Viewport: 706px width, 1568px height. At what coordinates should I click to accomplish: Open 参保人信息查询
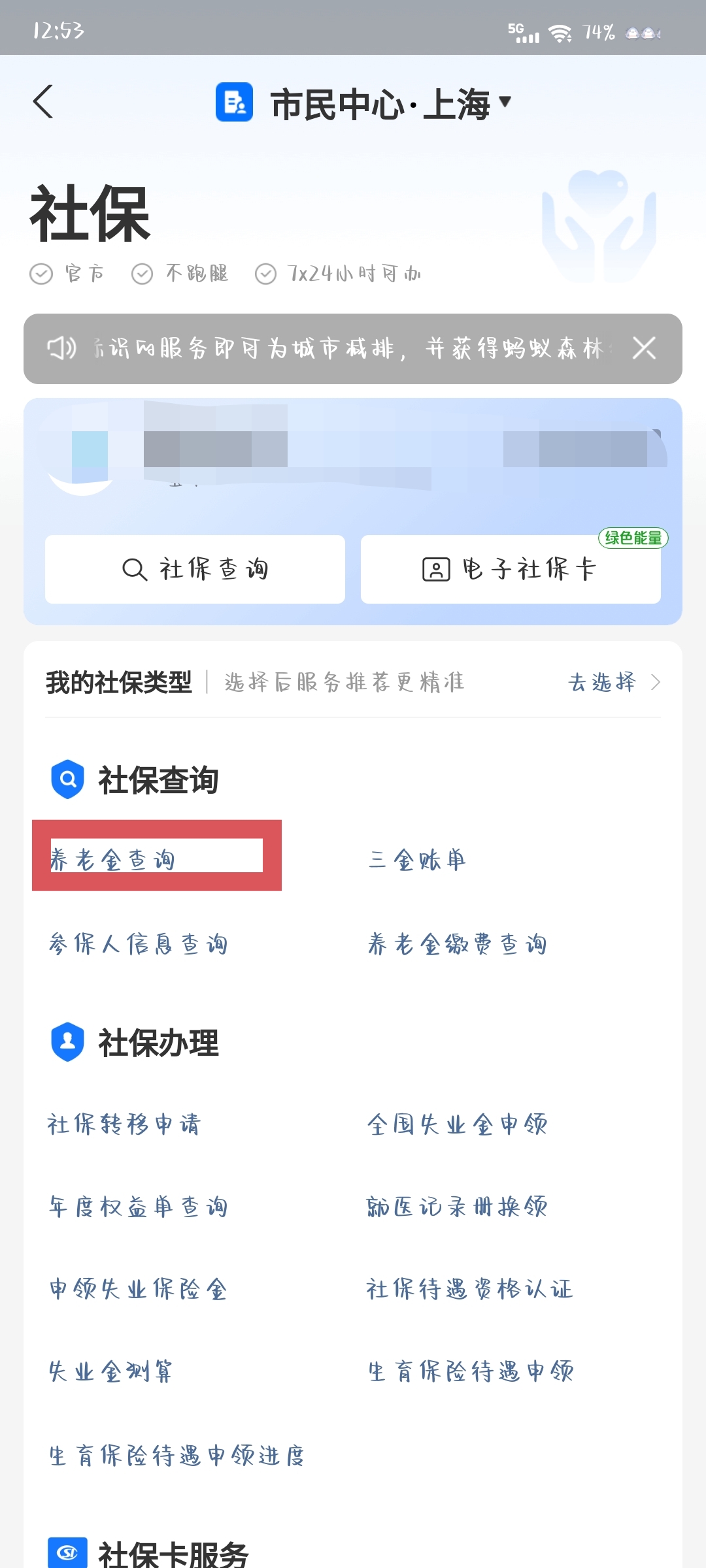[138, 944]
